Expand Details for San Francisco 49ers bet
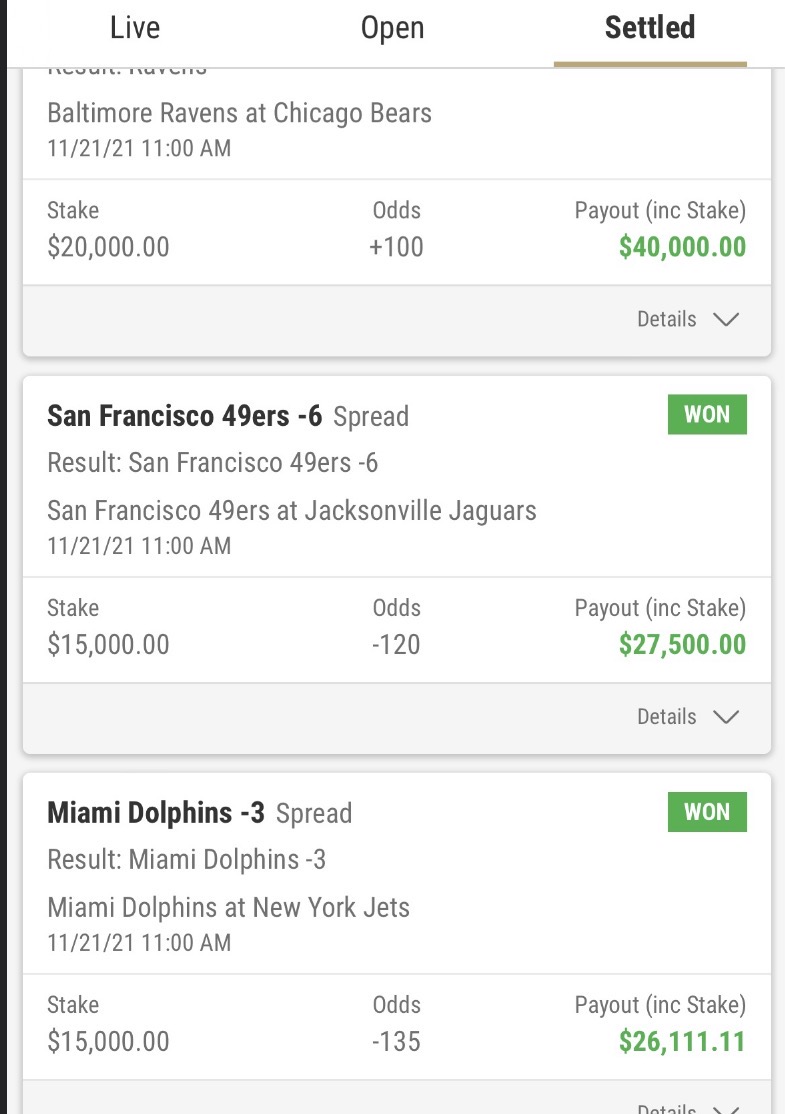Viewport: 785px width, 1114px height. [x=688, y=717]
